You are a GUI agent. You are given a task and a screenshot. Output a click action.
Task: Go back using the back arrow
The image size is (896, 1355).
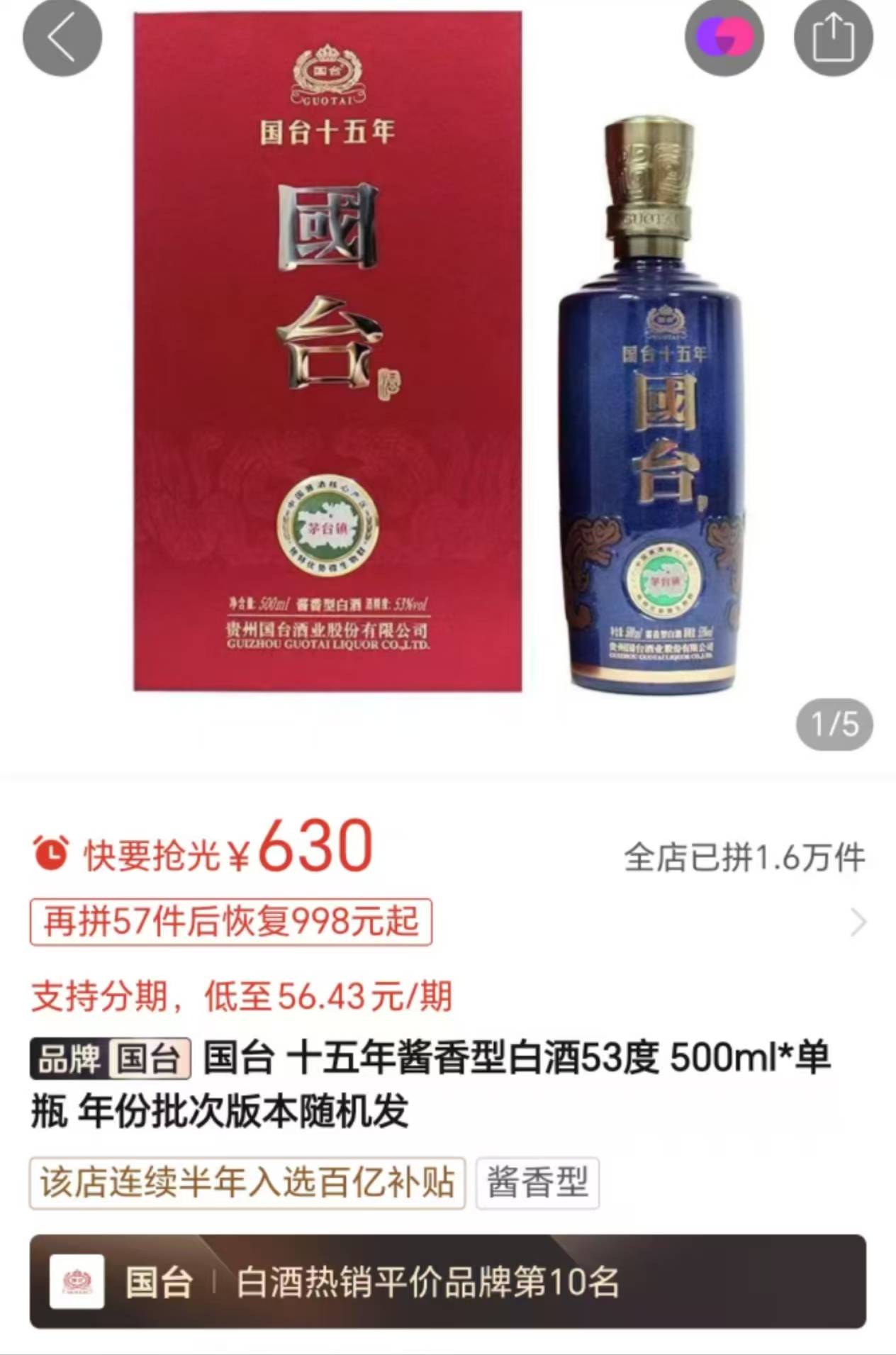point(62,38)
